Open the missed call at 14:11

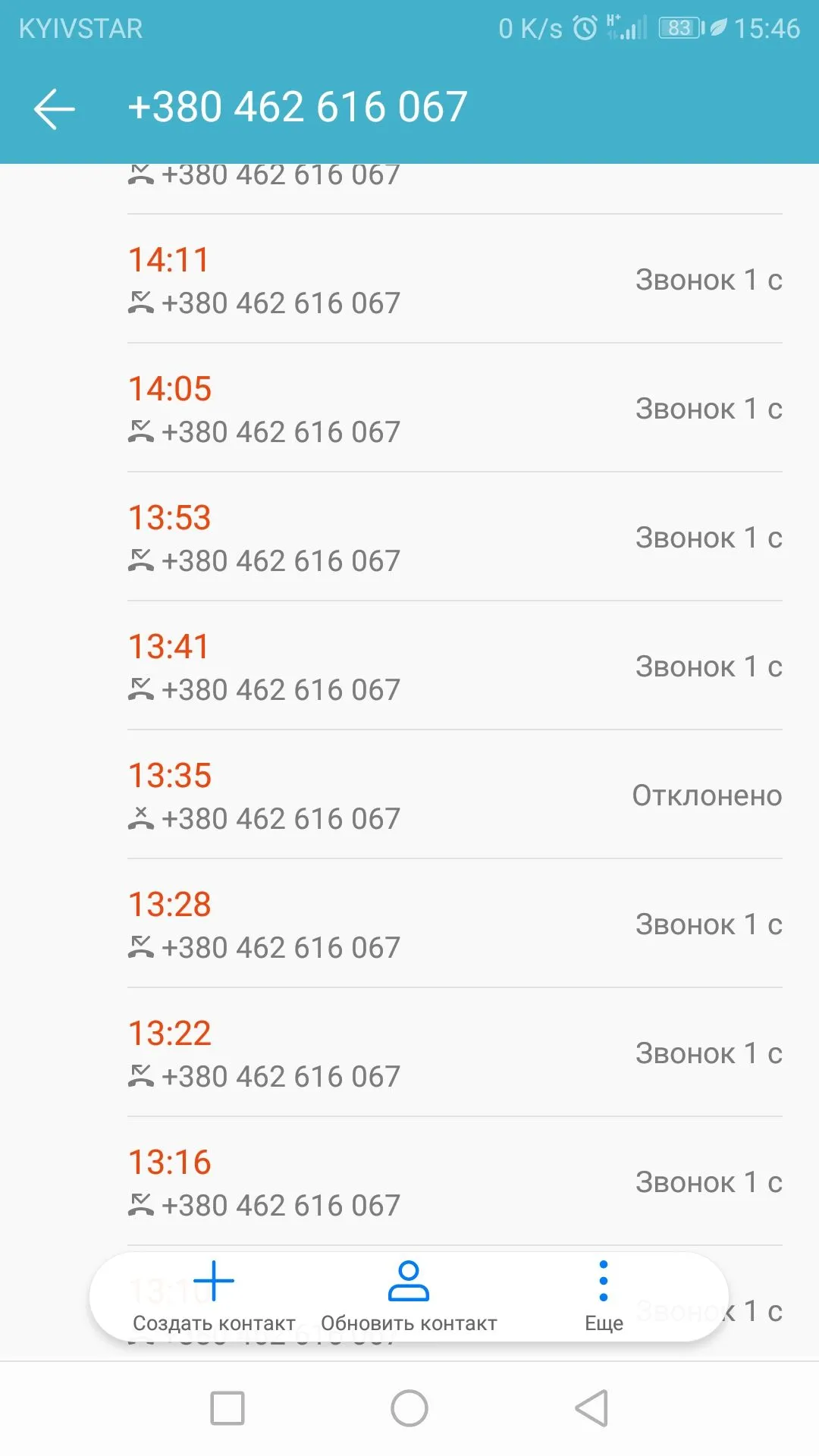453,280
